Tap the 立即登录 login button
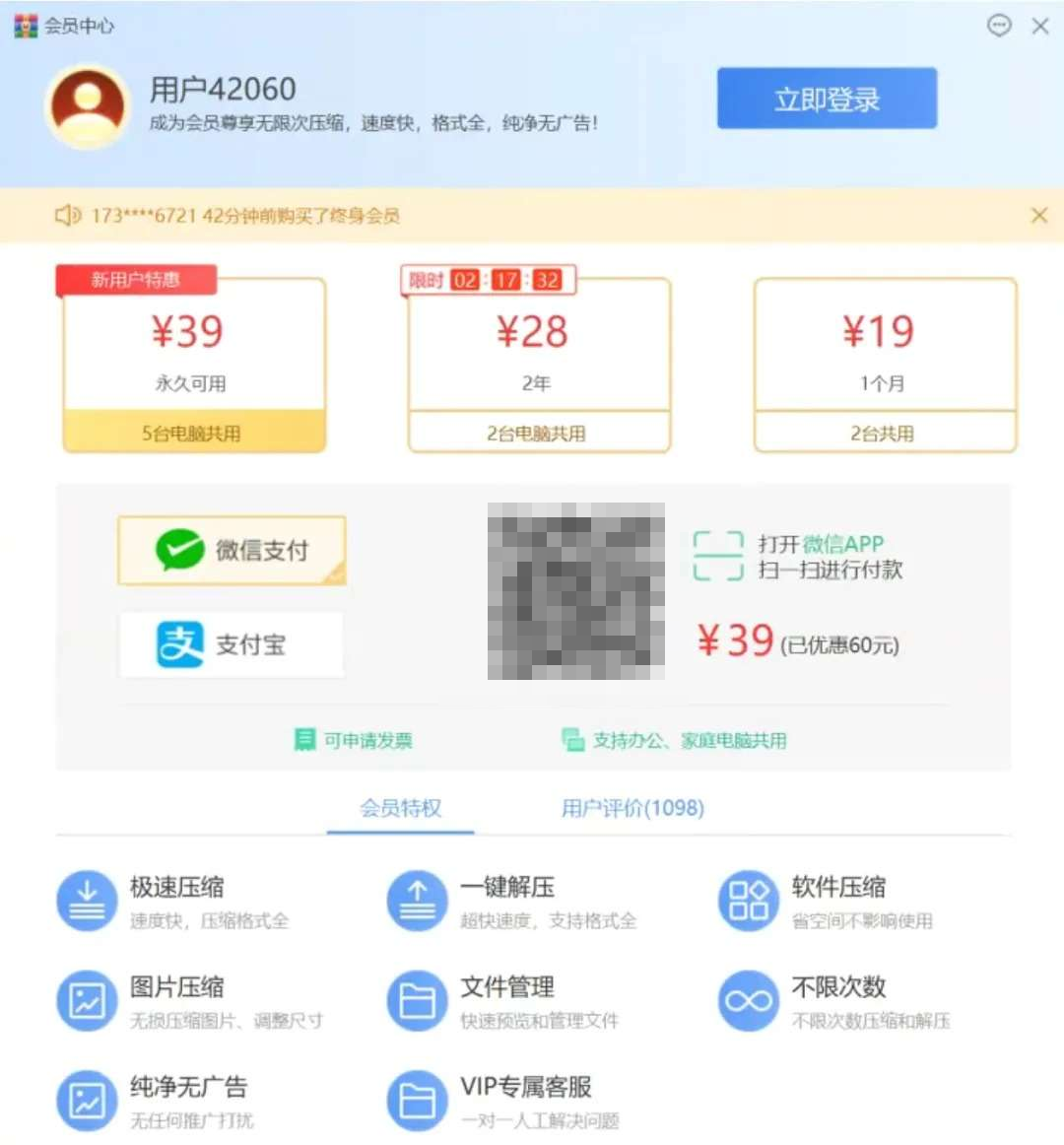 click(x=826, y=99)
